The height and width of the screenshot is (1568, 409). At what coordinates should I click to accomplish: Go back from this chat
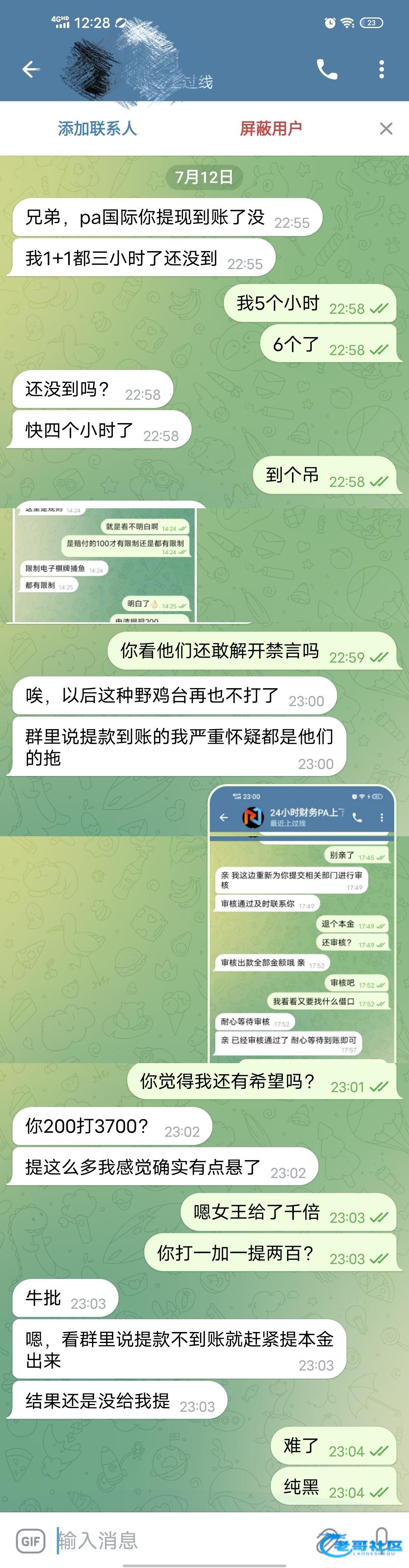point(30,69)
